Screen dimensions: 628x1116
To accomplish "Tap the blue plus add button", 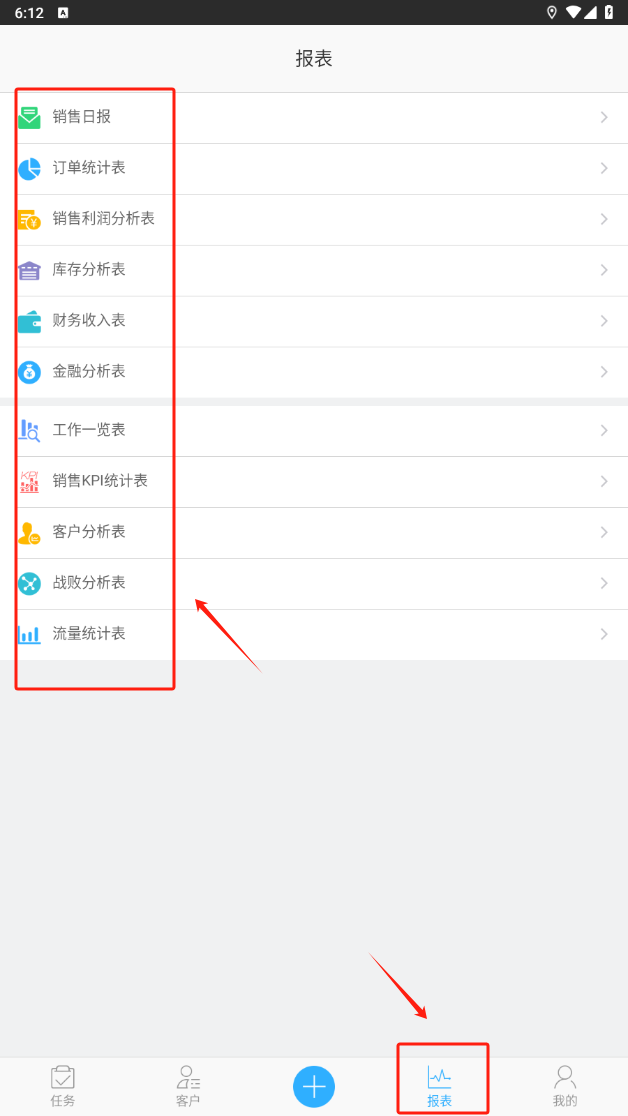I will pos(314,1086).
